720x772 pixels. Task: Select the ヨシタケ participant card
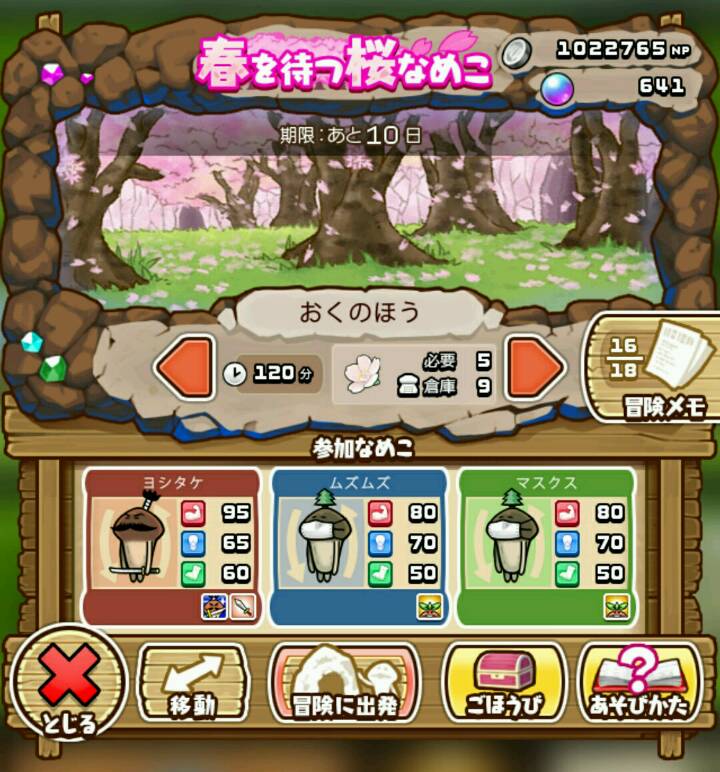tap(172, 546)
